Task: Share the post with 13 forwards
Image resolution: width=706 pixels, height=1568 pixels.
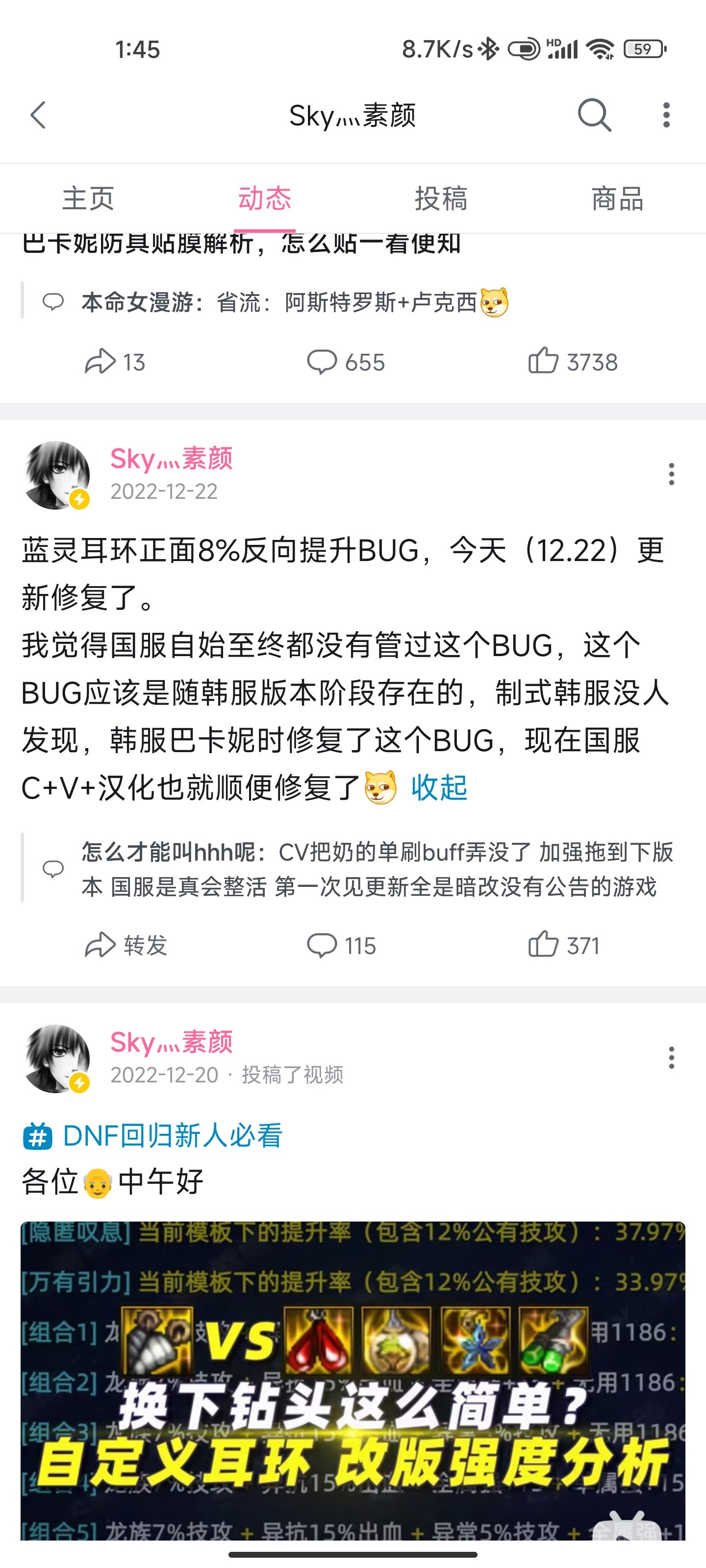Action: click(x=115, y=362)
